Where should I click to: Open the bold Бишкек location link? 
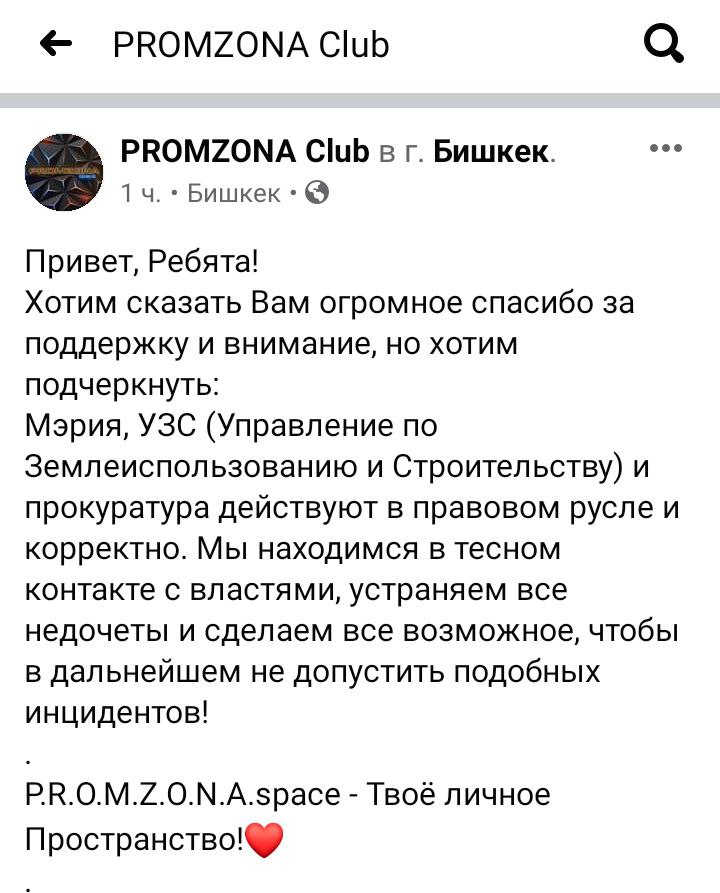click(x=494, y=152)
